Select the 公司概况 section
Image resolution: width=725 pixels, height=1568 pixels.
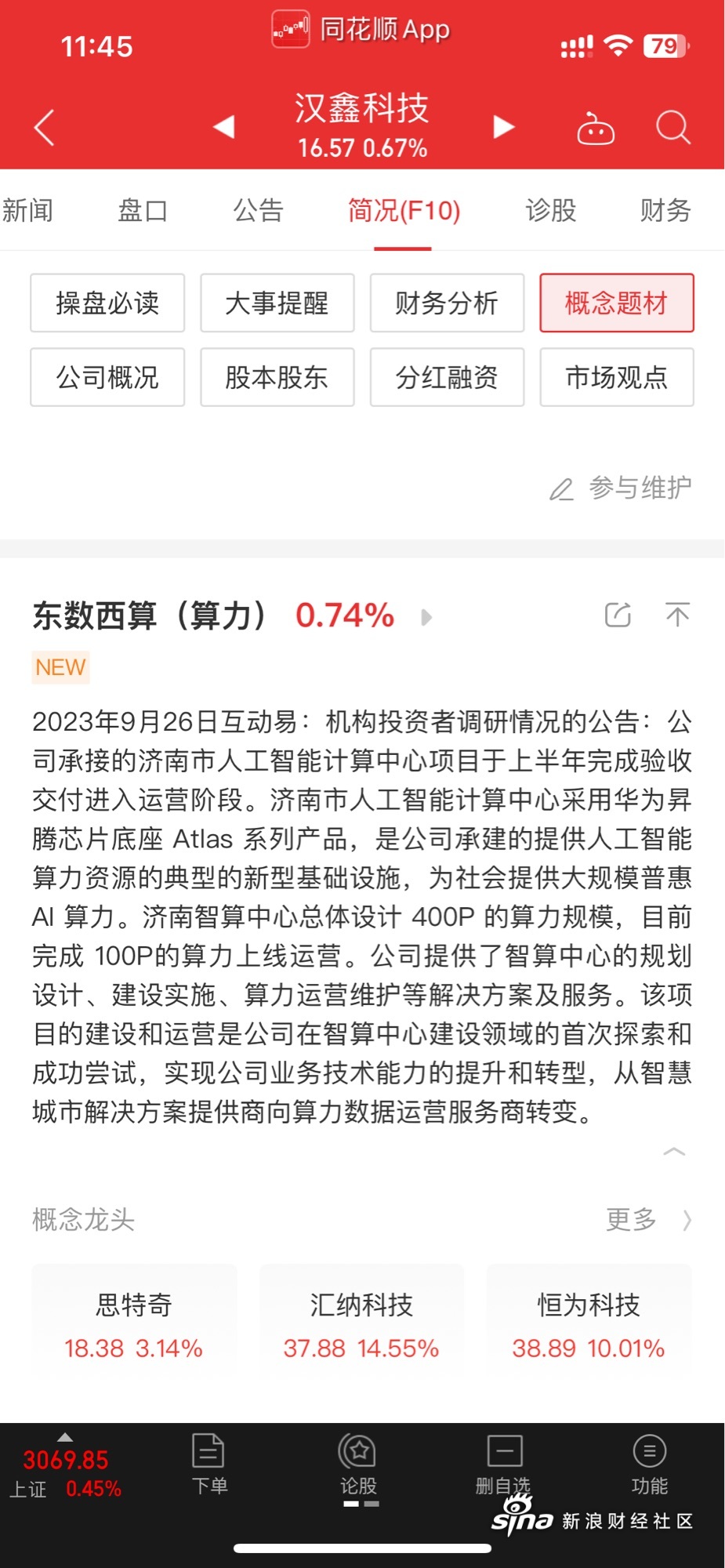[107, 377]
